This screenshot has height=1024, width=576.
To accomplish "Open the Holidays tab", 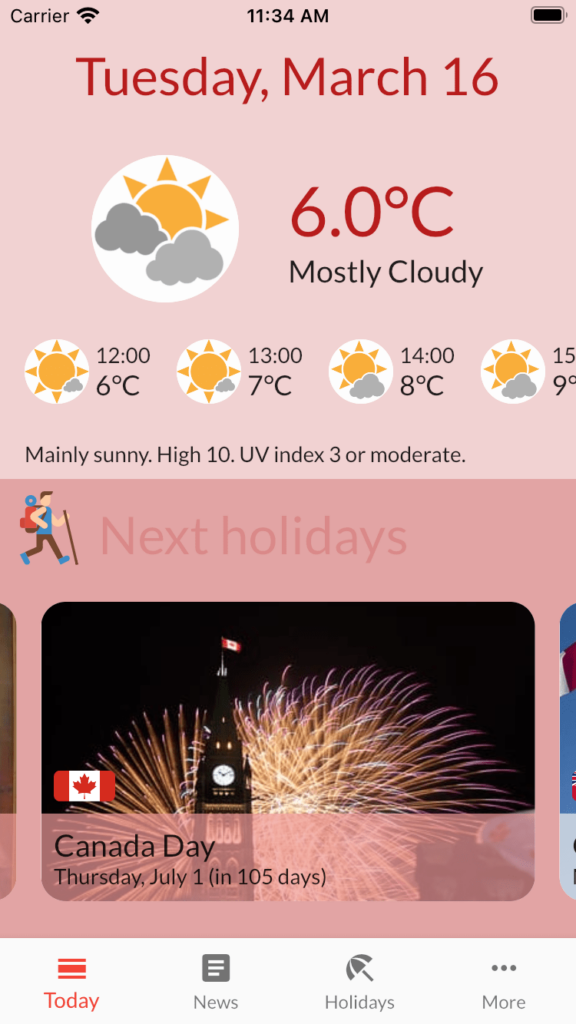I will click(360, 982).
